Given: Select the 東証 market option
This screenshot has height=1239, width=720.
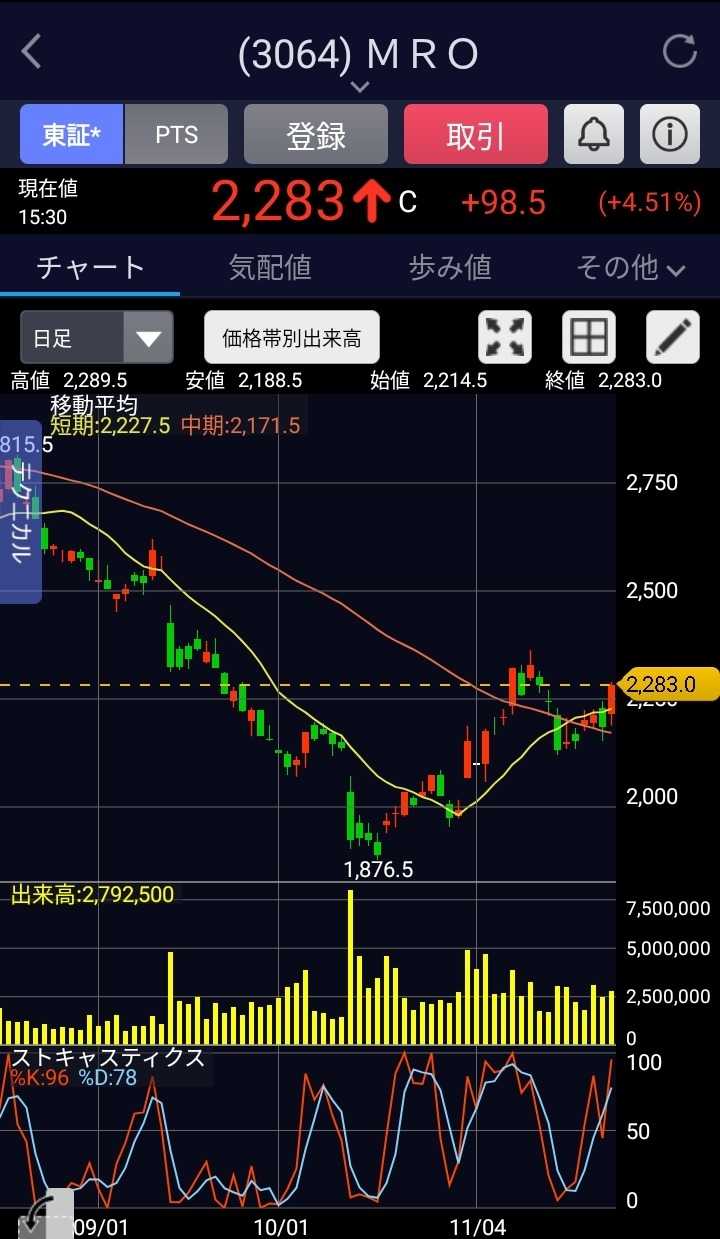Looking at the screenshot, I should pos(72,135).
